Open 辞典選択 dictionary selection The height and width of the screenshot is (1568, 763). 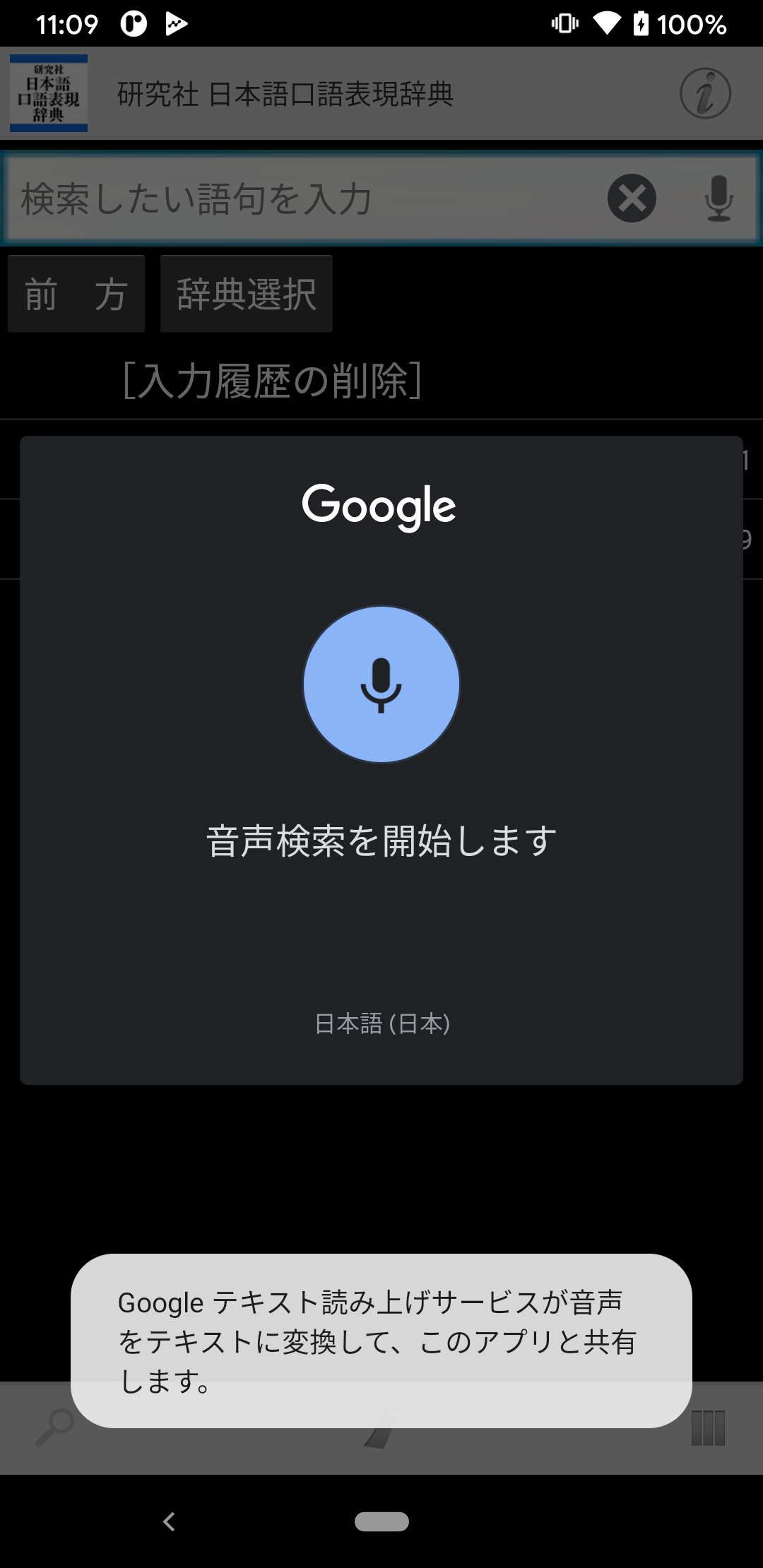click(247, 294)
